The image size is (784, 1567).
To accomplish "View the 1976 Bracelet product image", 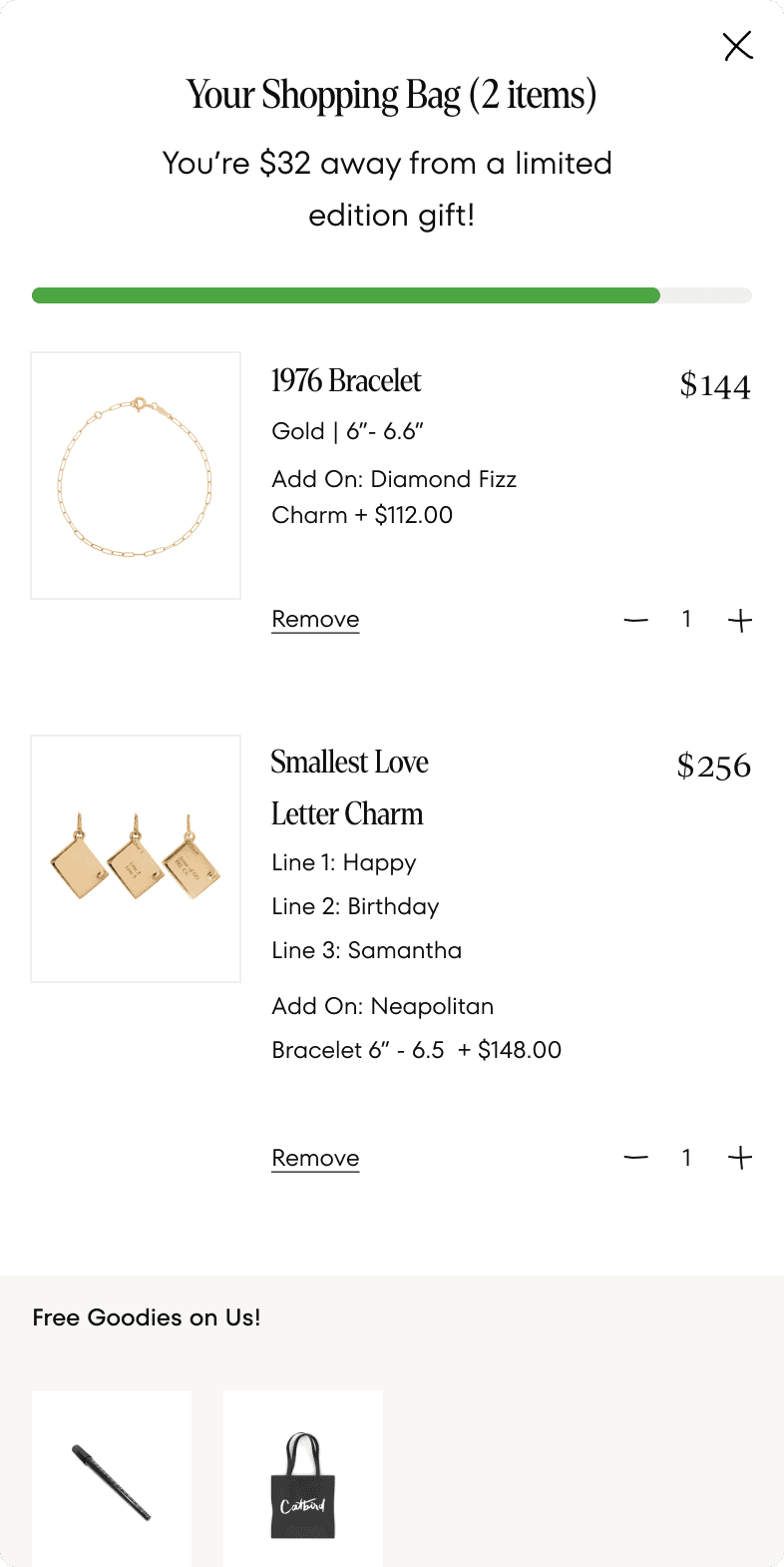I will coord(136,476).
